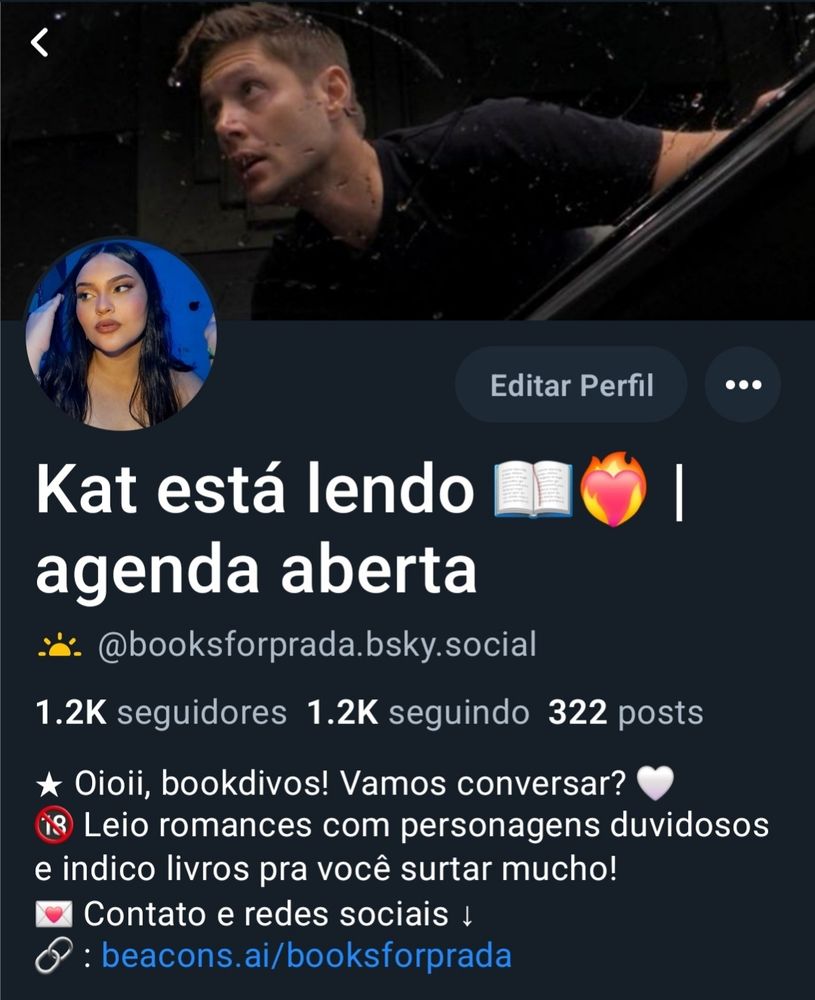Image resolution: width=815 pixels, height=1000 pixels.
Task: Open the three-dot more options menu
Action: (x=743, y=385)
